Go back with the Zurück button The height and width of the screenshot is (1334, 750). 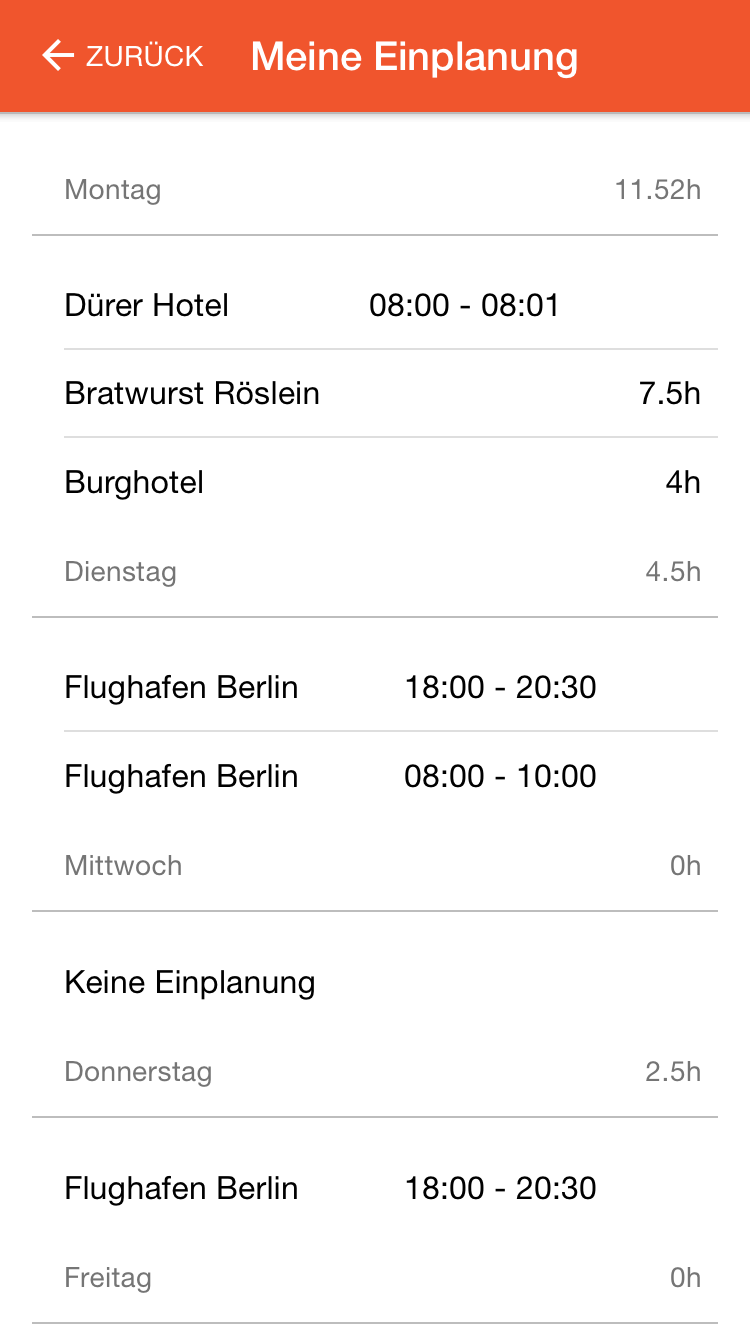tap(122, 56)
